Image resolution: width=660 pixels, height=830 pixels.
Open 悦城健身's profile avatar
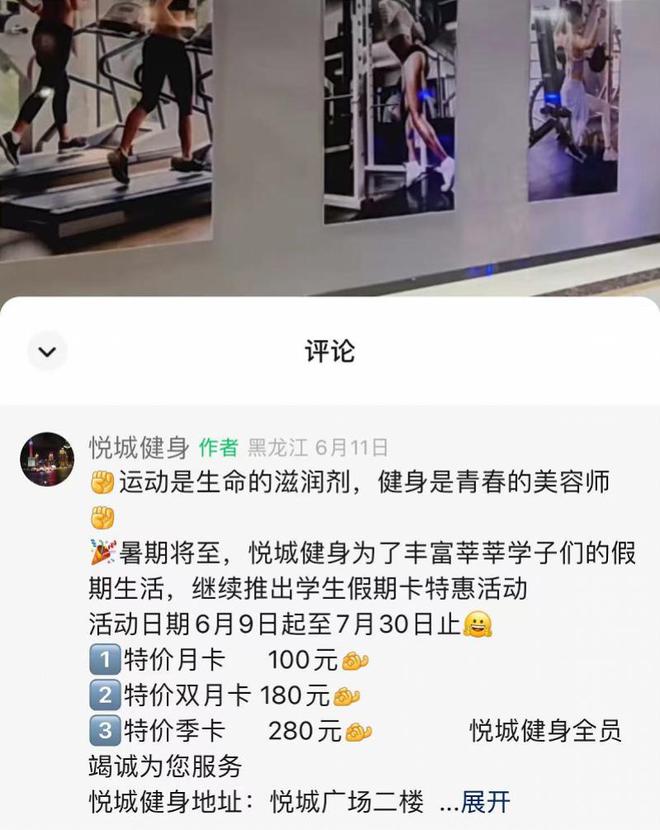(x=47, y=459)
